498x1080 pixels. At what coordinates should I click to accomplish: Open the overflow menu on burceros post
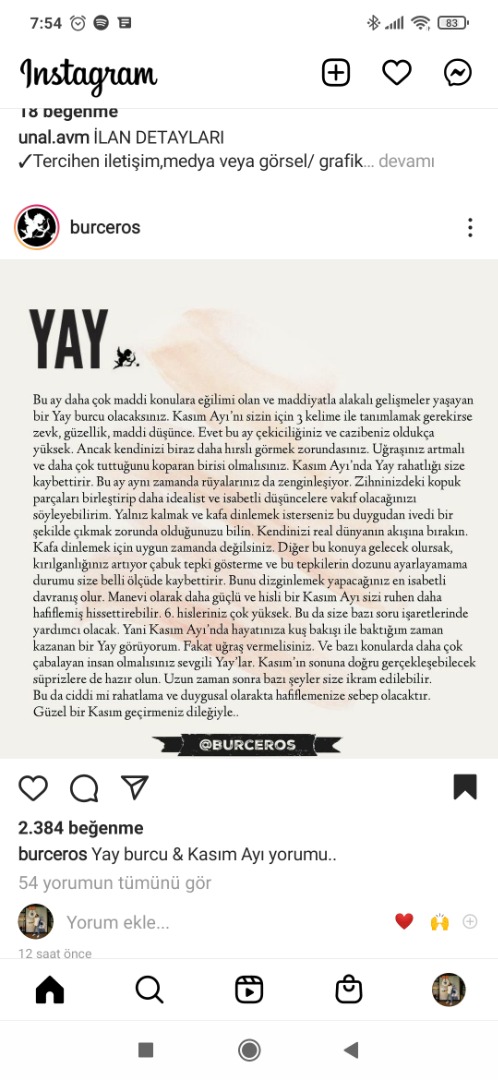pyautogui.click(x=470, y=227)
